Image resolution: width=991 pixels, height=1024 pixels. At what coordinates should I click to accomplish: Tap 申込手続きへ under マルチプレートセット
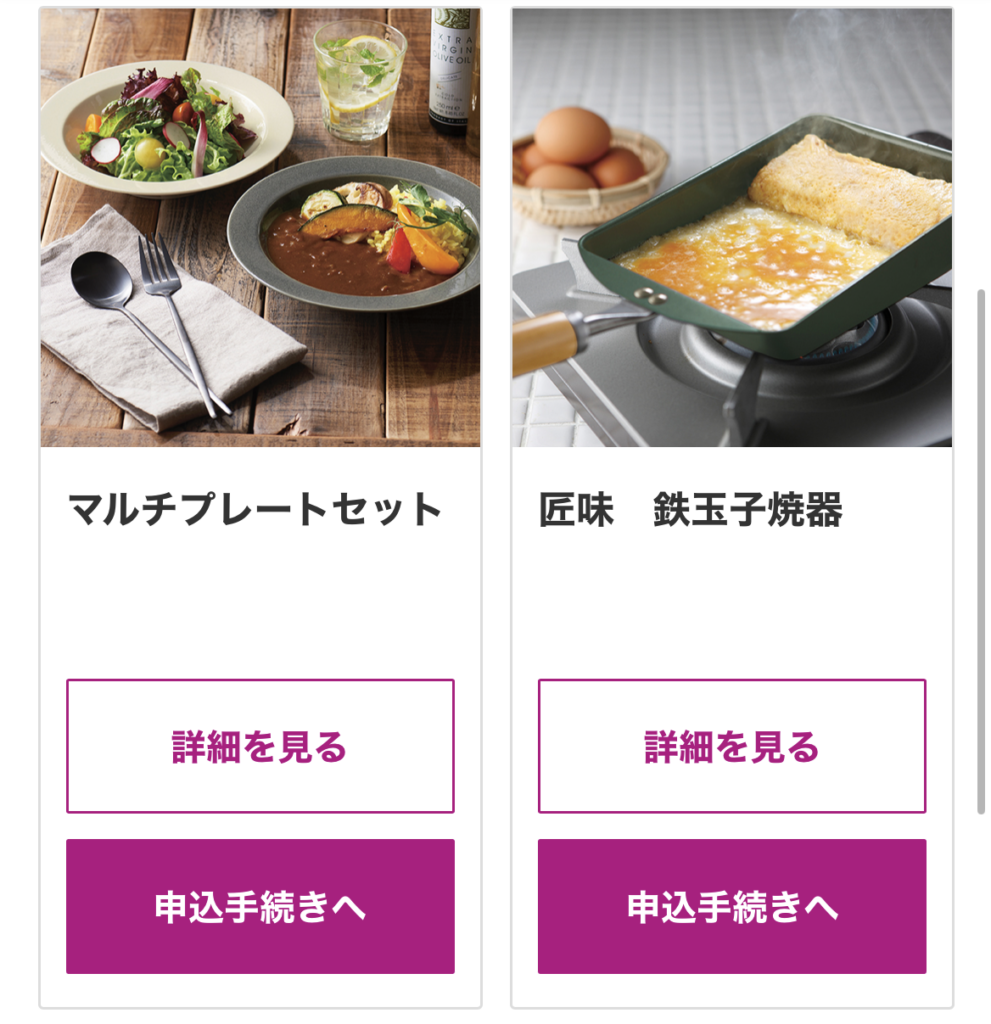[x=260, y=906]
